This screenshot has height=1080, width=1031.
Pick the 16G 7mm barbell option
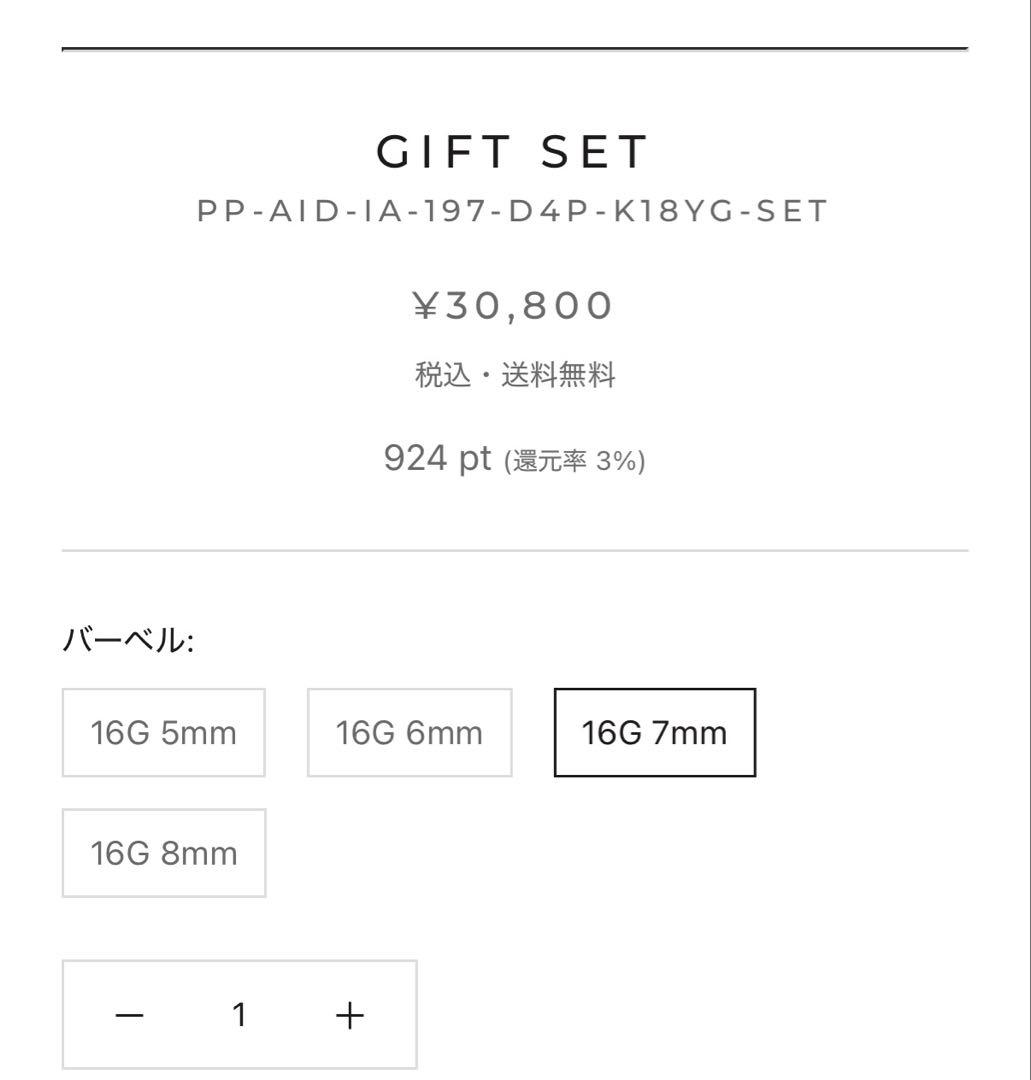pos(655,733)
